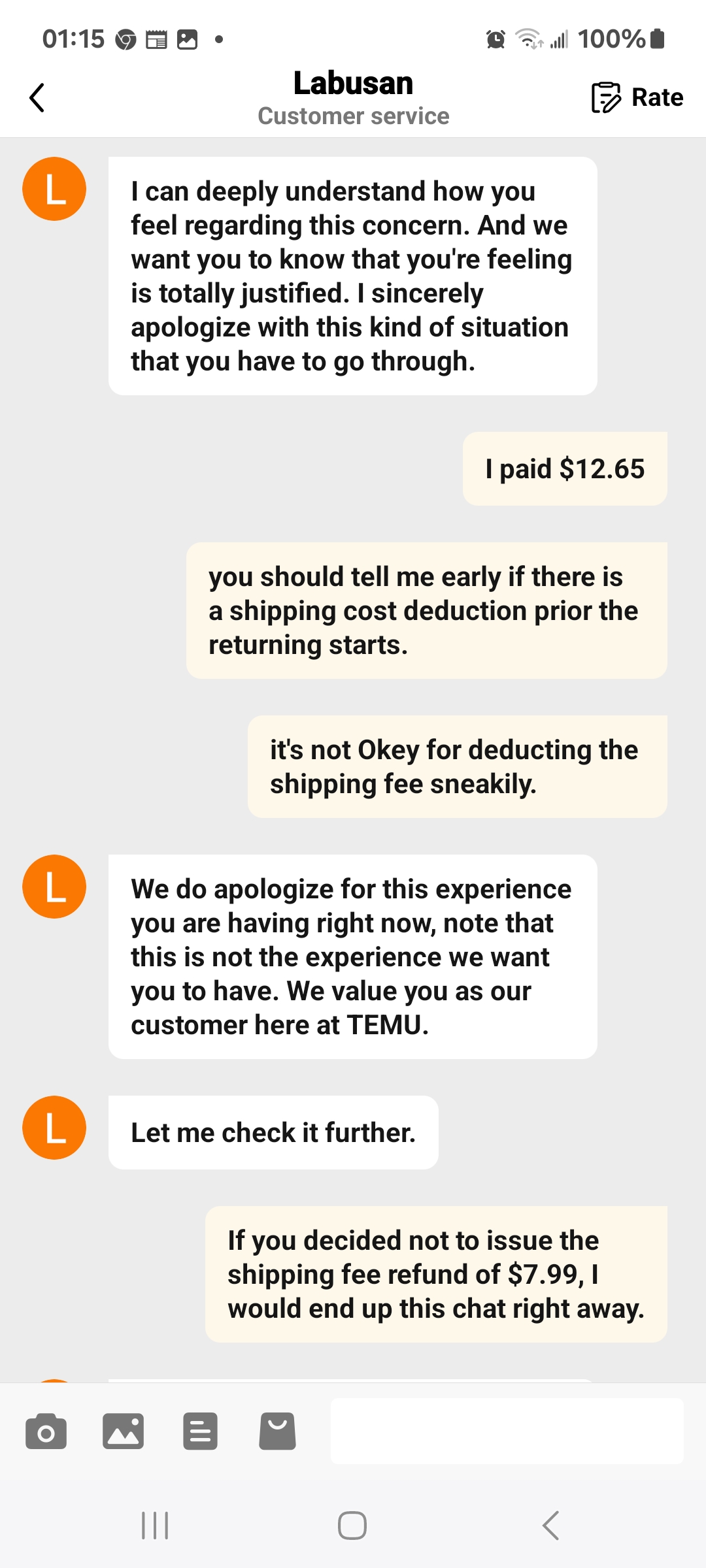The width and height of the screenshot is (706, 1568).
Task: Open the camera to take a photo
Action: (x=46, y=1431)
